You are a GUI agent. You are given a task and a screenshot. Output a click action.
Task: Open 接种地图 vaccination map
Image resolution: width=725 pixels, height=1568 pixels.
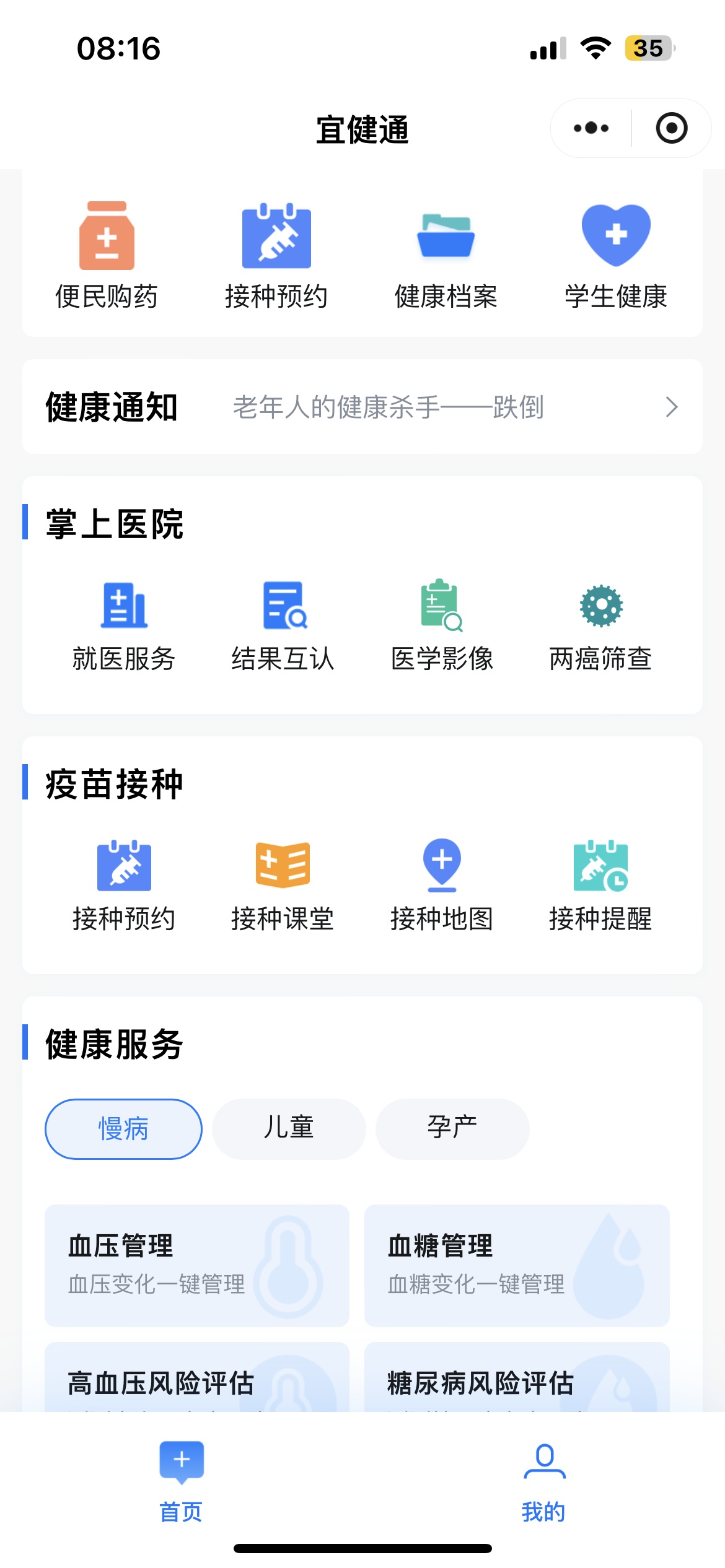[x=442, y=886]
